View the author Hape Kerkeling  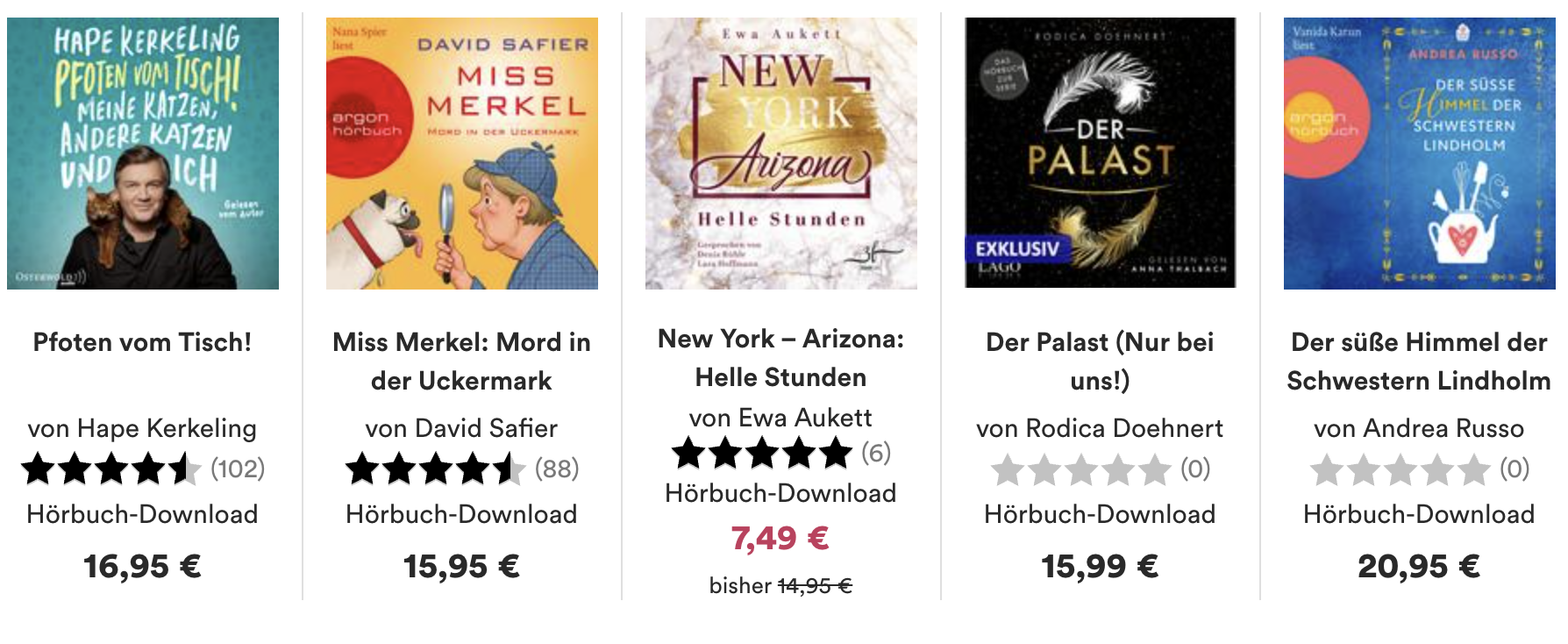pyautogui.click(x=167, y=428)
